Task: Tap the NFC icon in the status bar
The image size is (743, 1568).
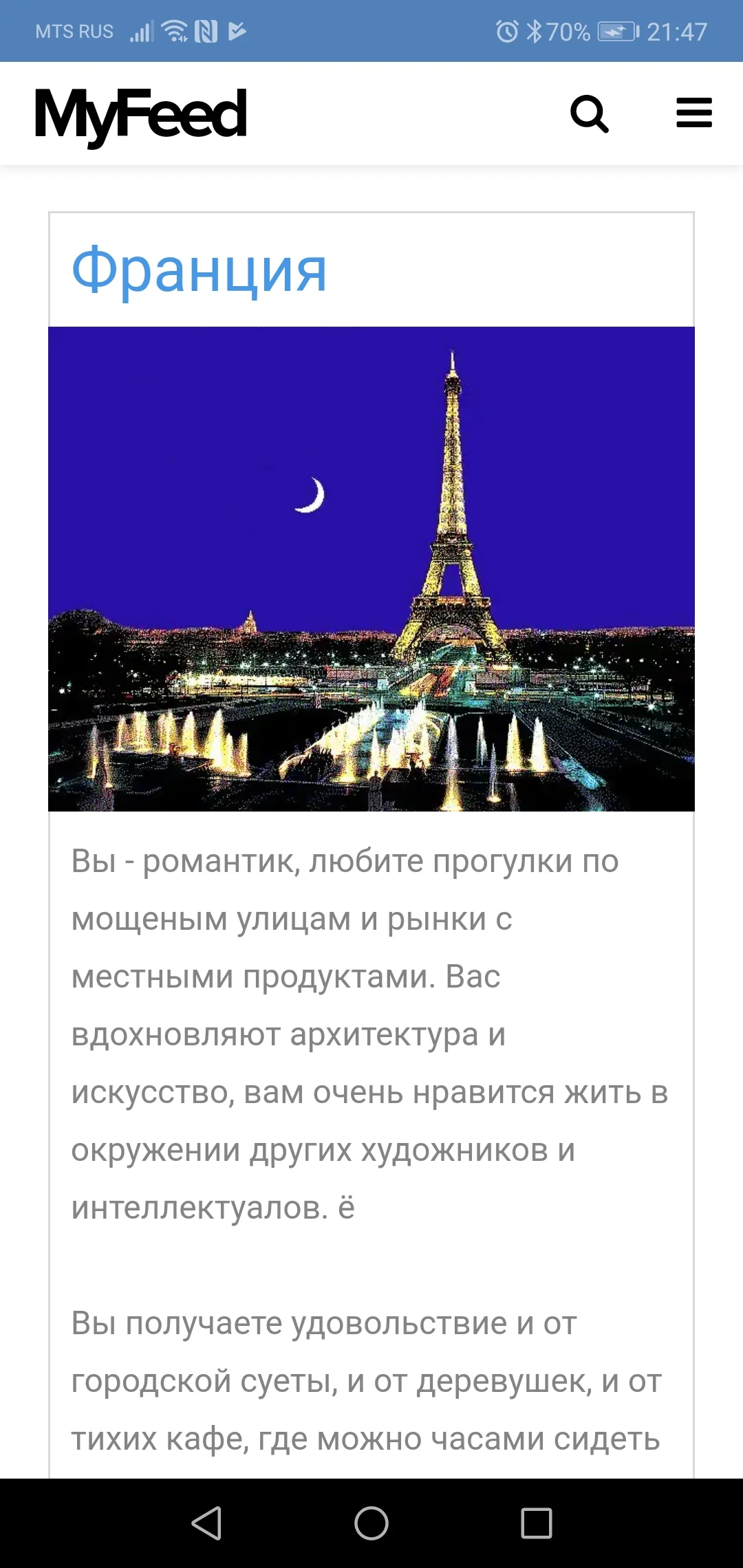Action: (206, 30)
